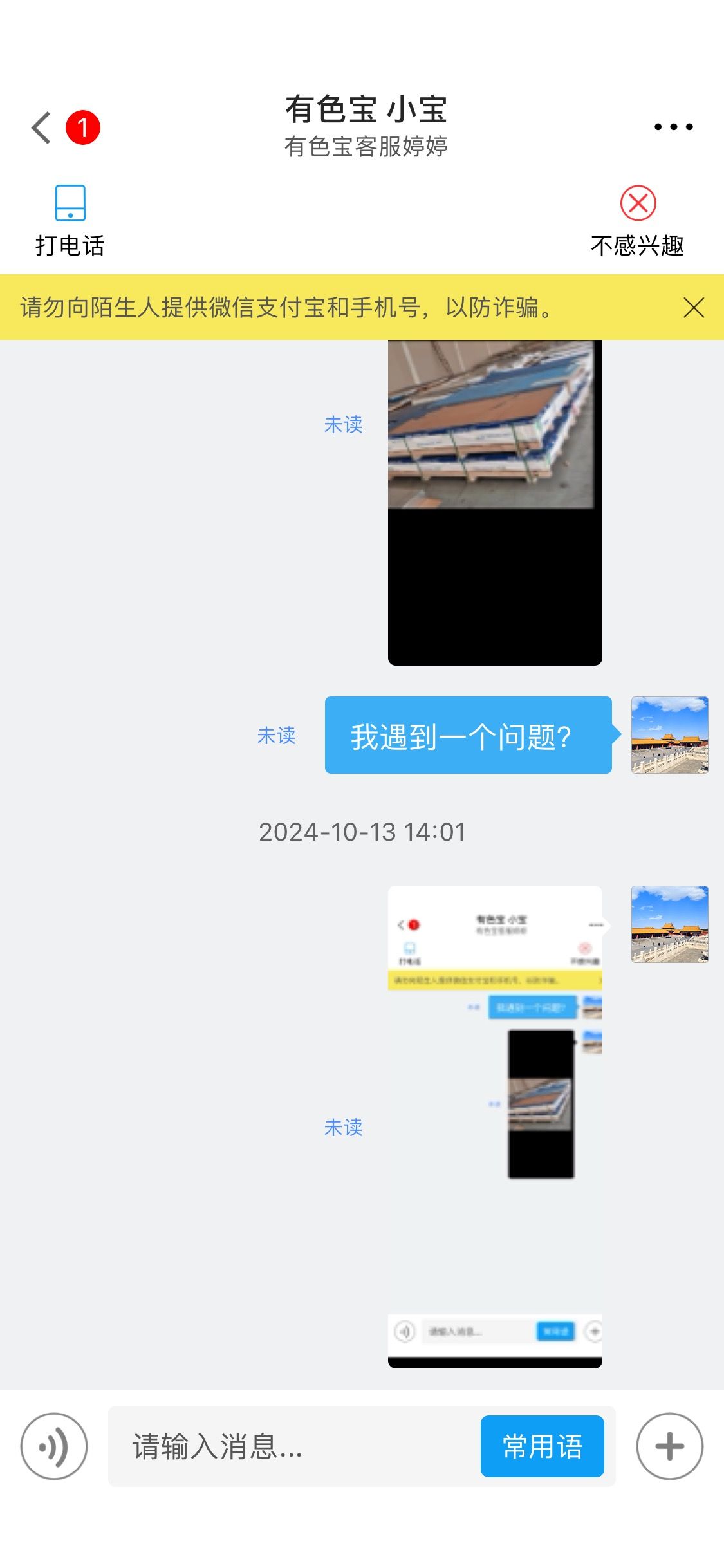The width and height of the screenshot is (724, 1568).
Task: Focus the 请输入消息 message field
Action: click(x=293, y=1446)
